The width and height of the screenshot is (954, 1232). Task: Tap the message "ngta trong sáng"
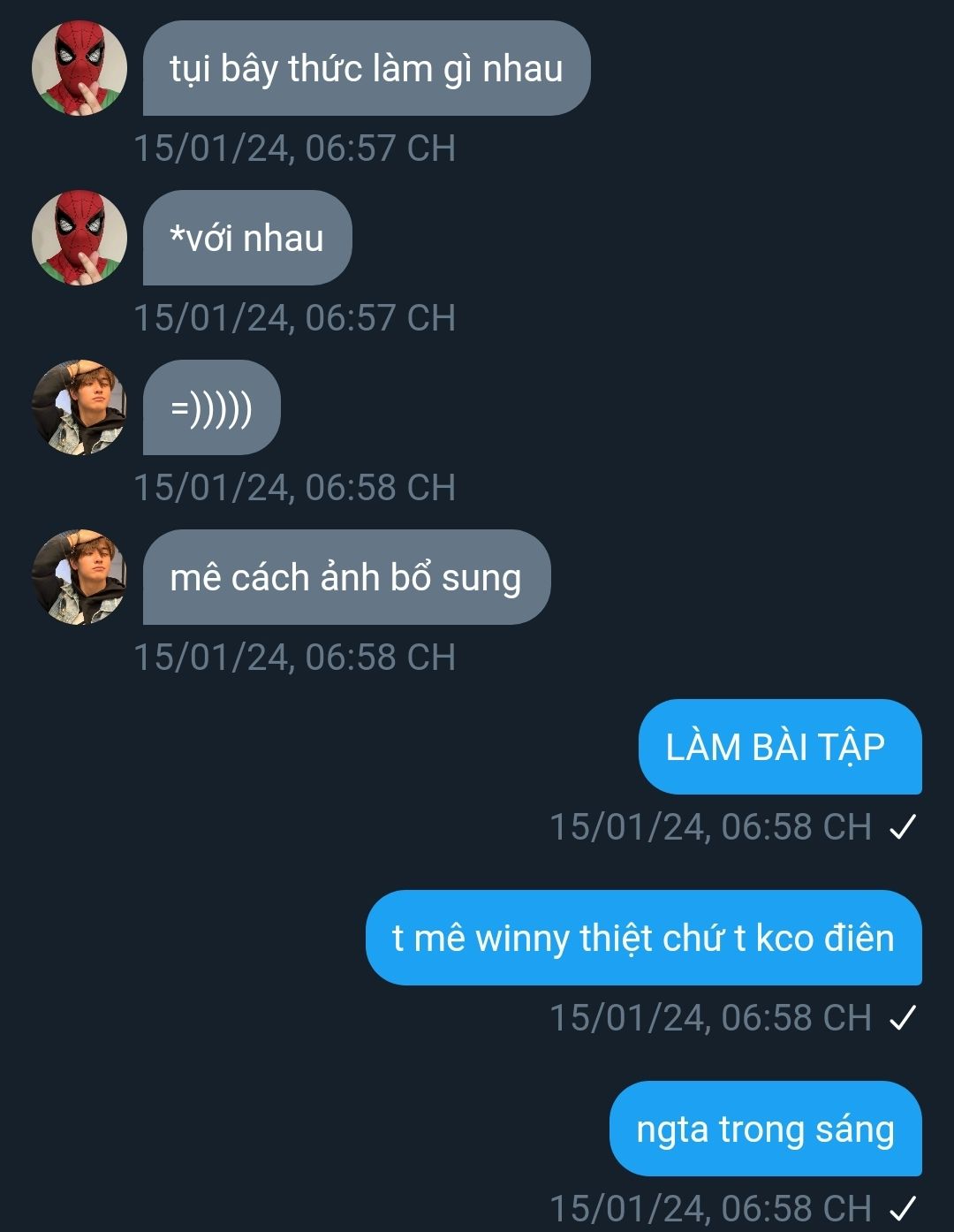[x=765, y=1129]
